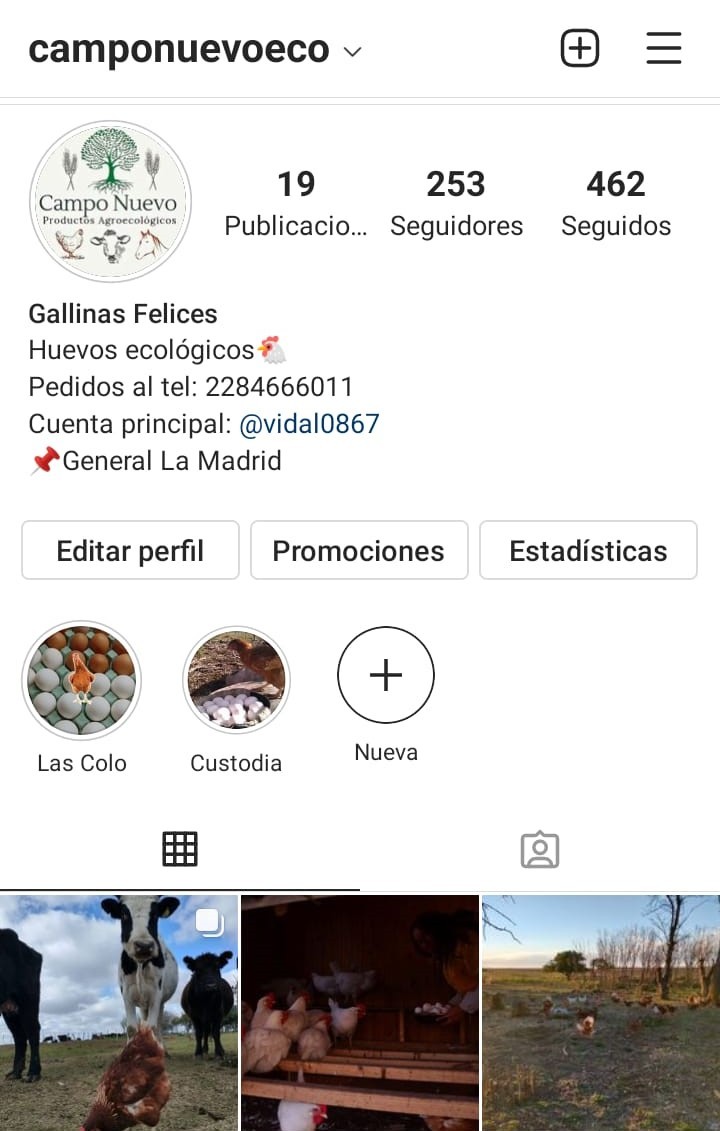View the 253 Seguidores list
720x1131 pixels.
point(456,203)
